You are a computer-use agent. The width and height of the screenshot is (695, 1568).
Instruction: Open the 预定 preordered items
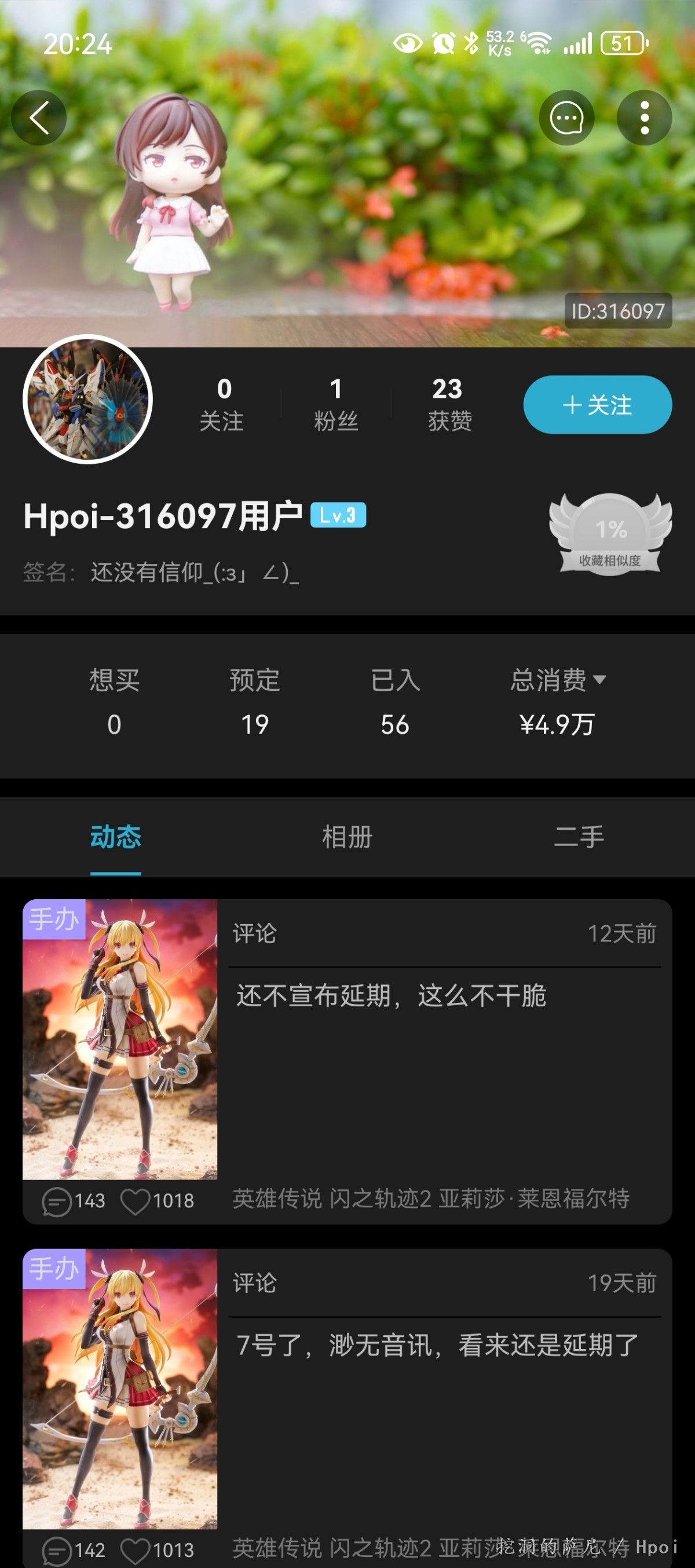tap(254, 702)
